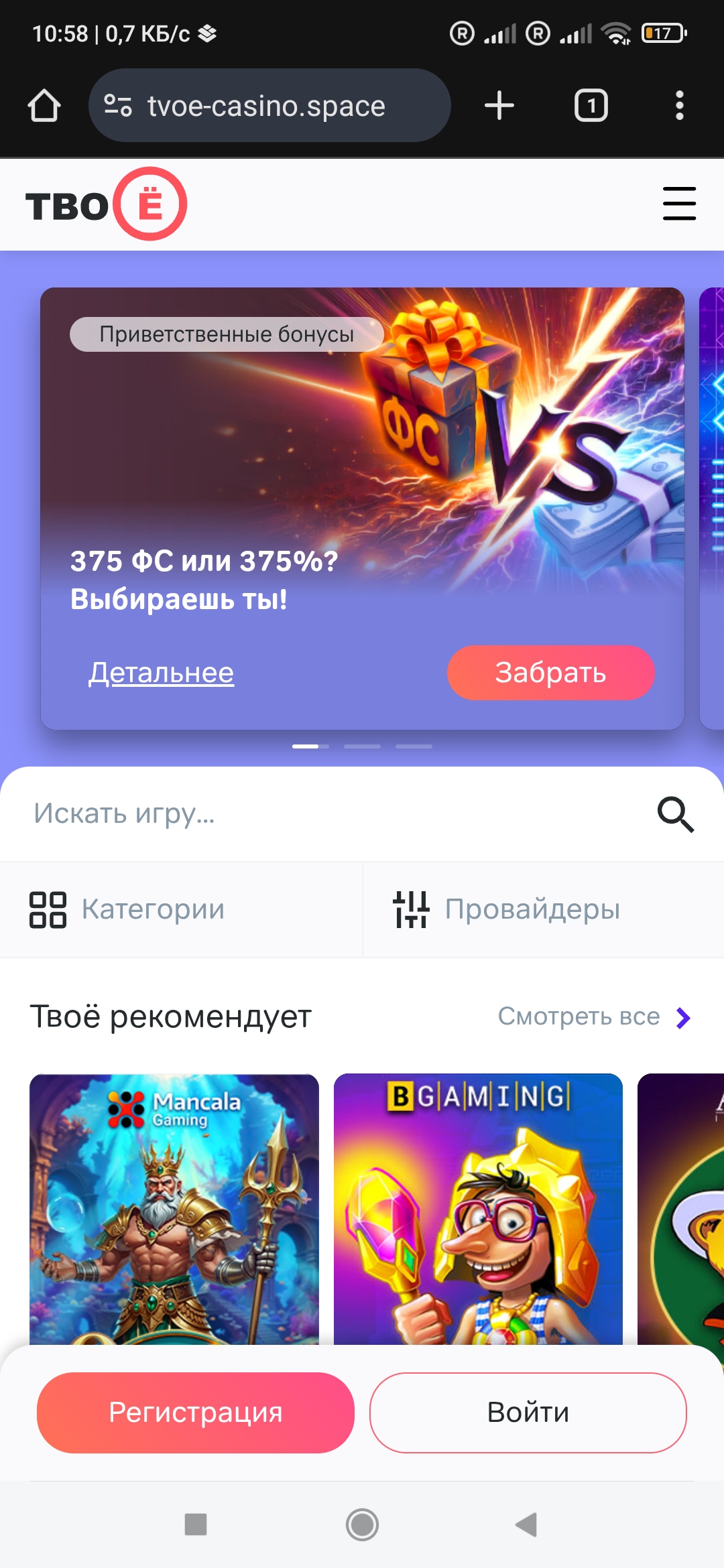Open a new browser tab
724x1568 pixels.
click(499, 106)
